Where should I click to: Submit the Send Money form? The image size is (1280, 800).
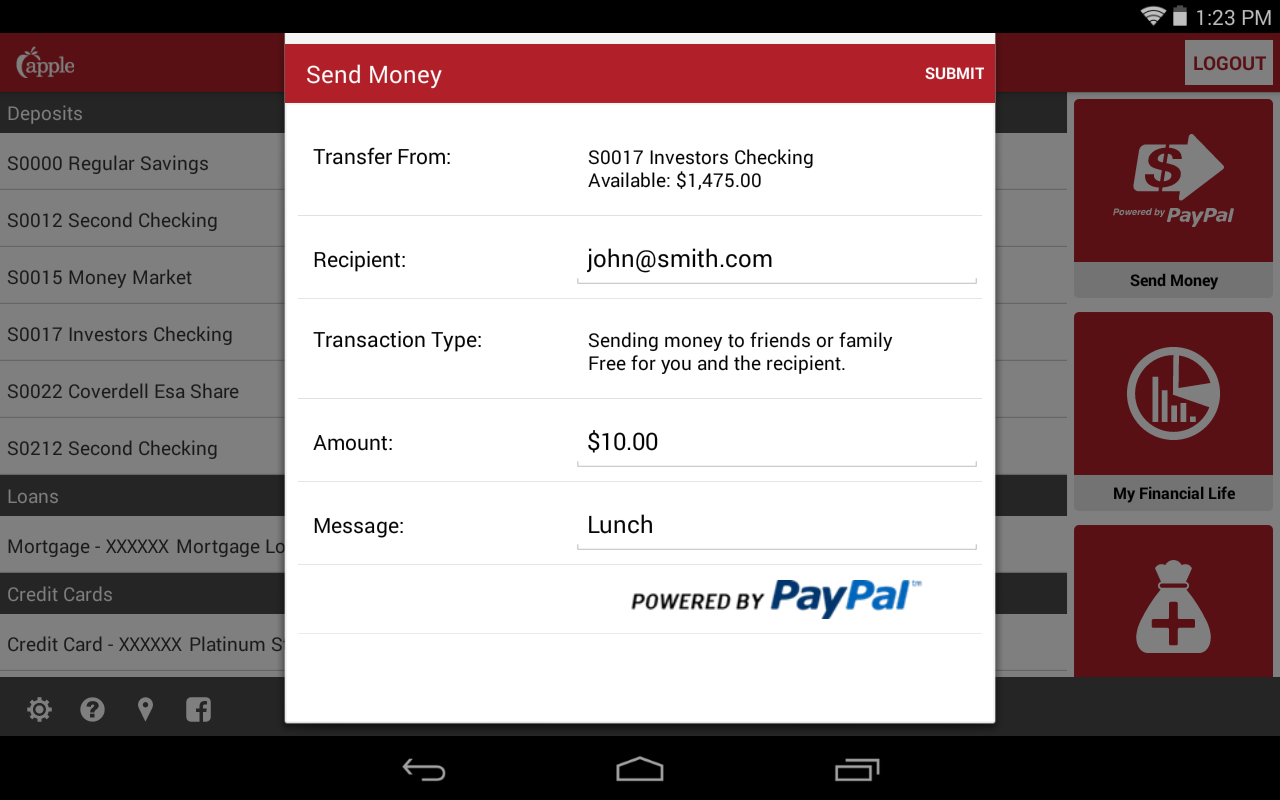pos(954,73)
